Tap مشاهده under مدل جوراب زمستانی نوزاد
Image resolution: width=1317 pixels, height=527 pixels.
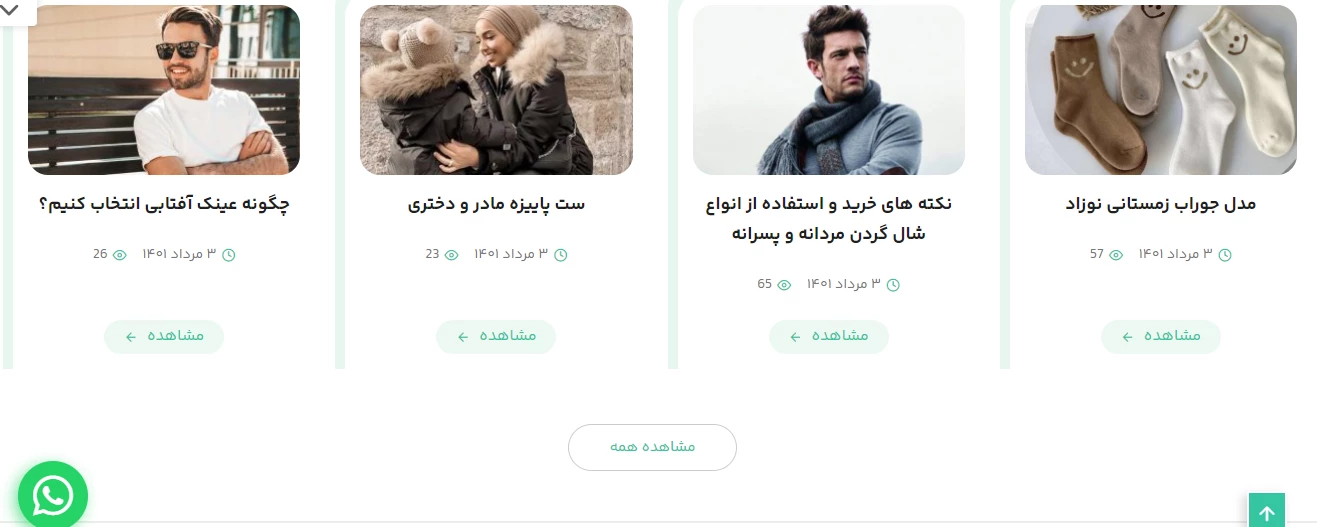click(1160, 336)
